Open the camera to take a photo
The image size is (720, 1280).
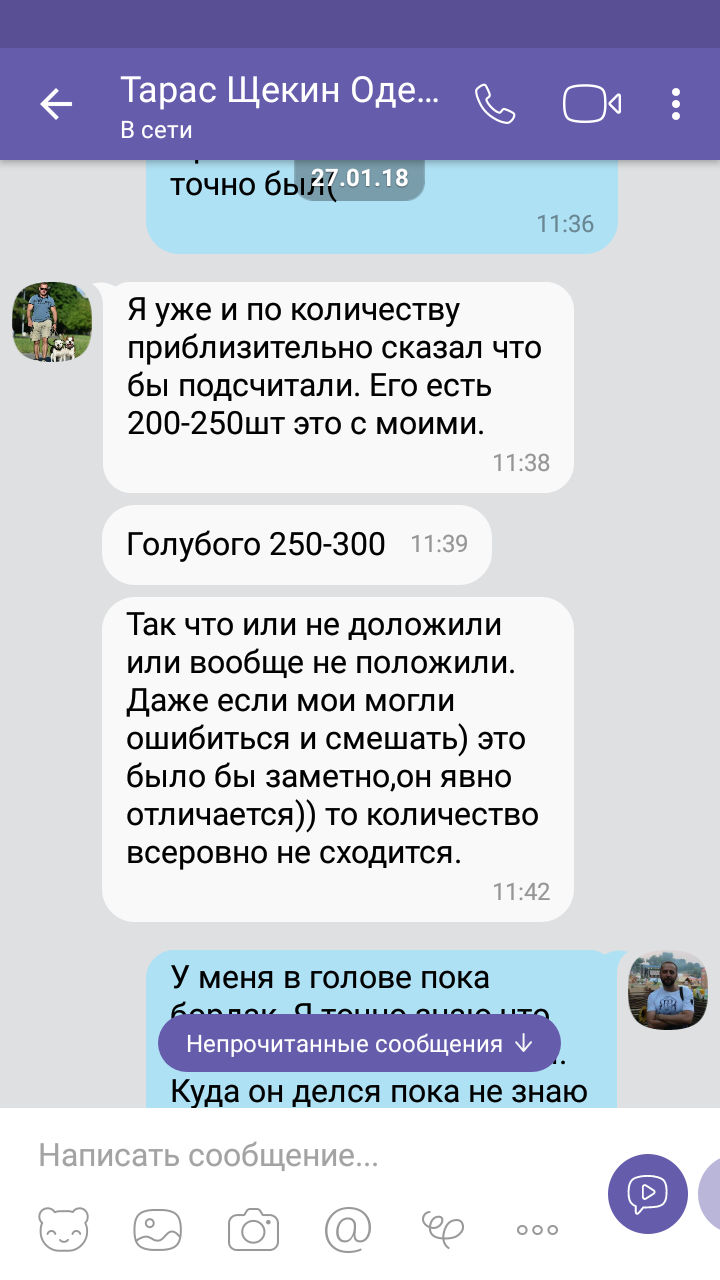[x=252, y=1228]
